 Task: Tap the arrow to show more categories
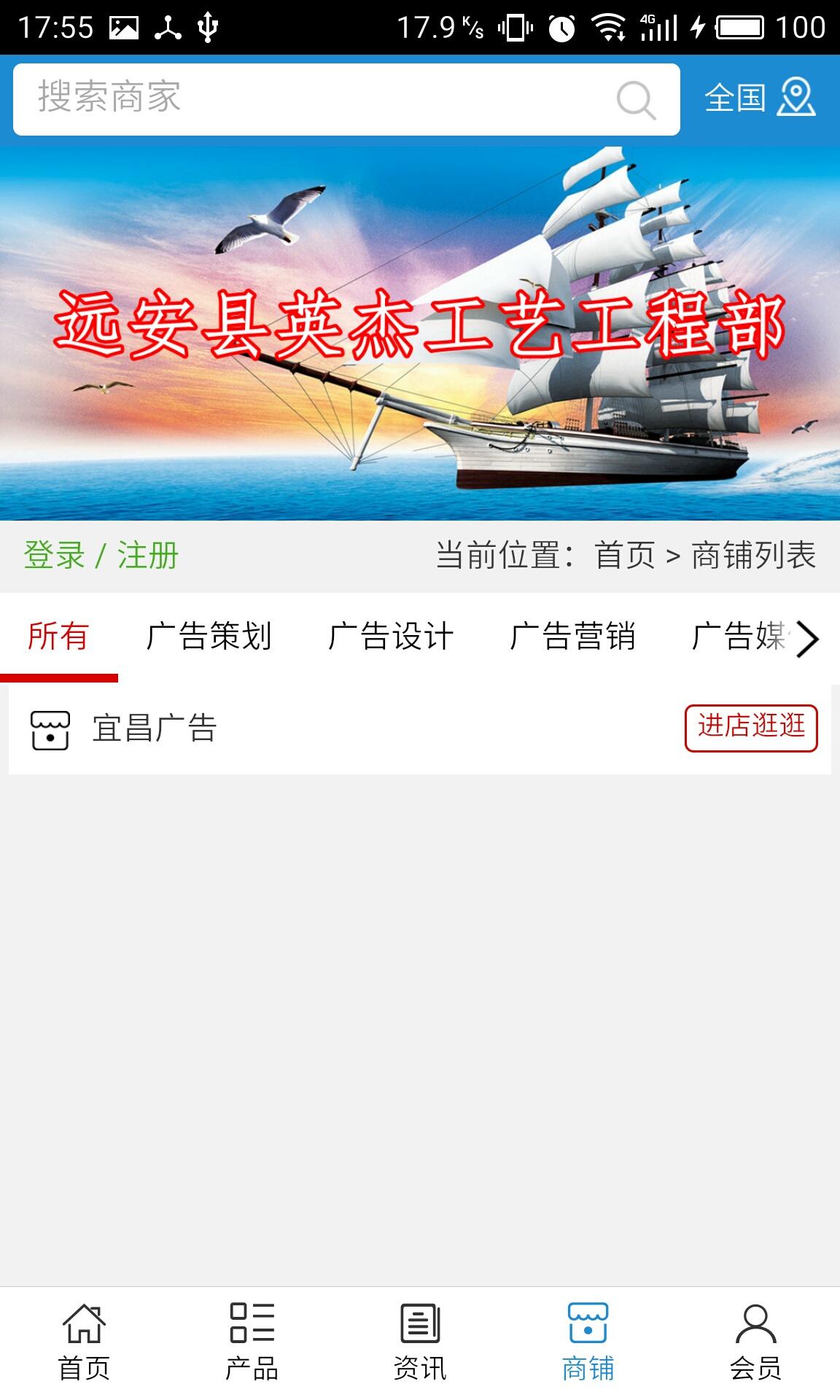(807, 639)
